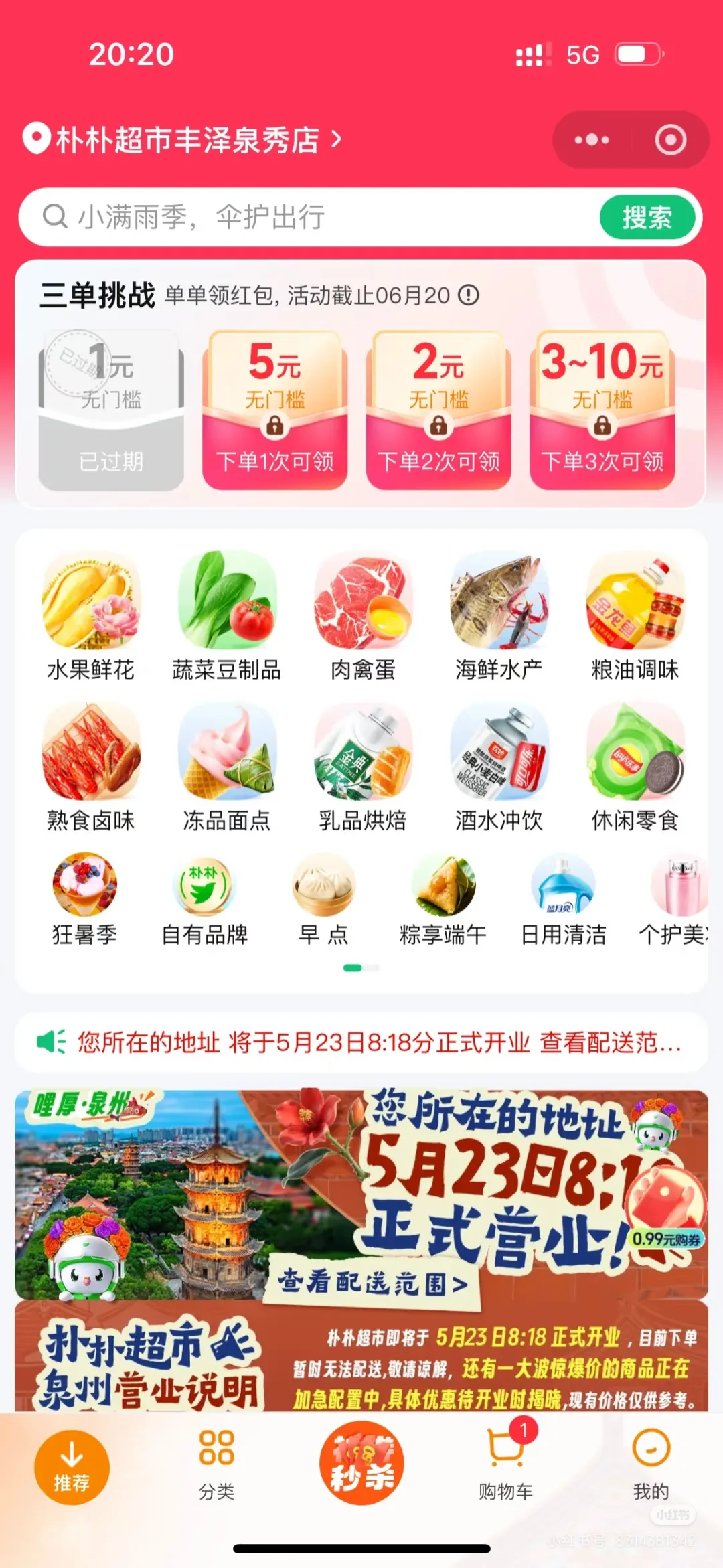
Task: Select the 5元 无门槛 red packet coupon
Action: tap(274, 410)
